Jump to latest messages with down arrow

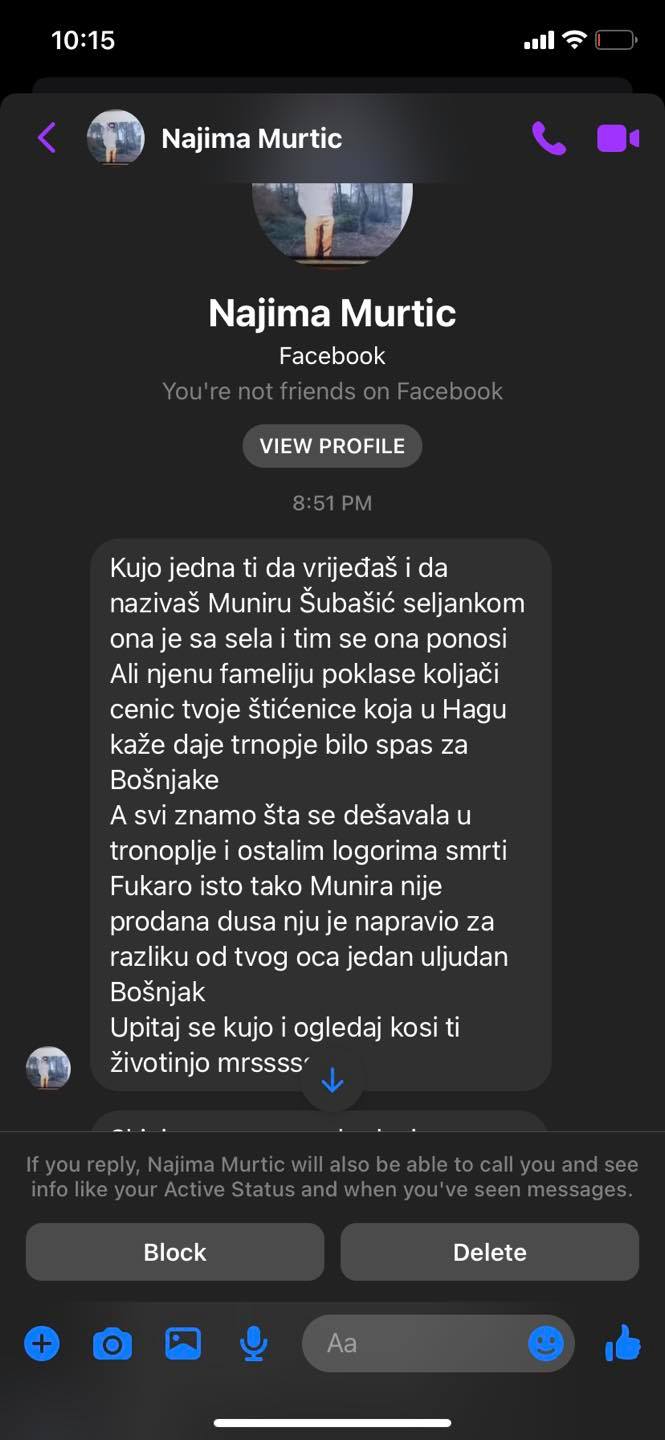point(332,1081)
